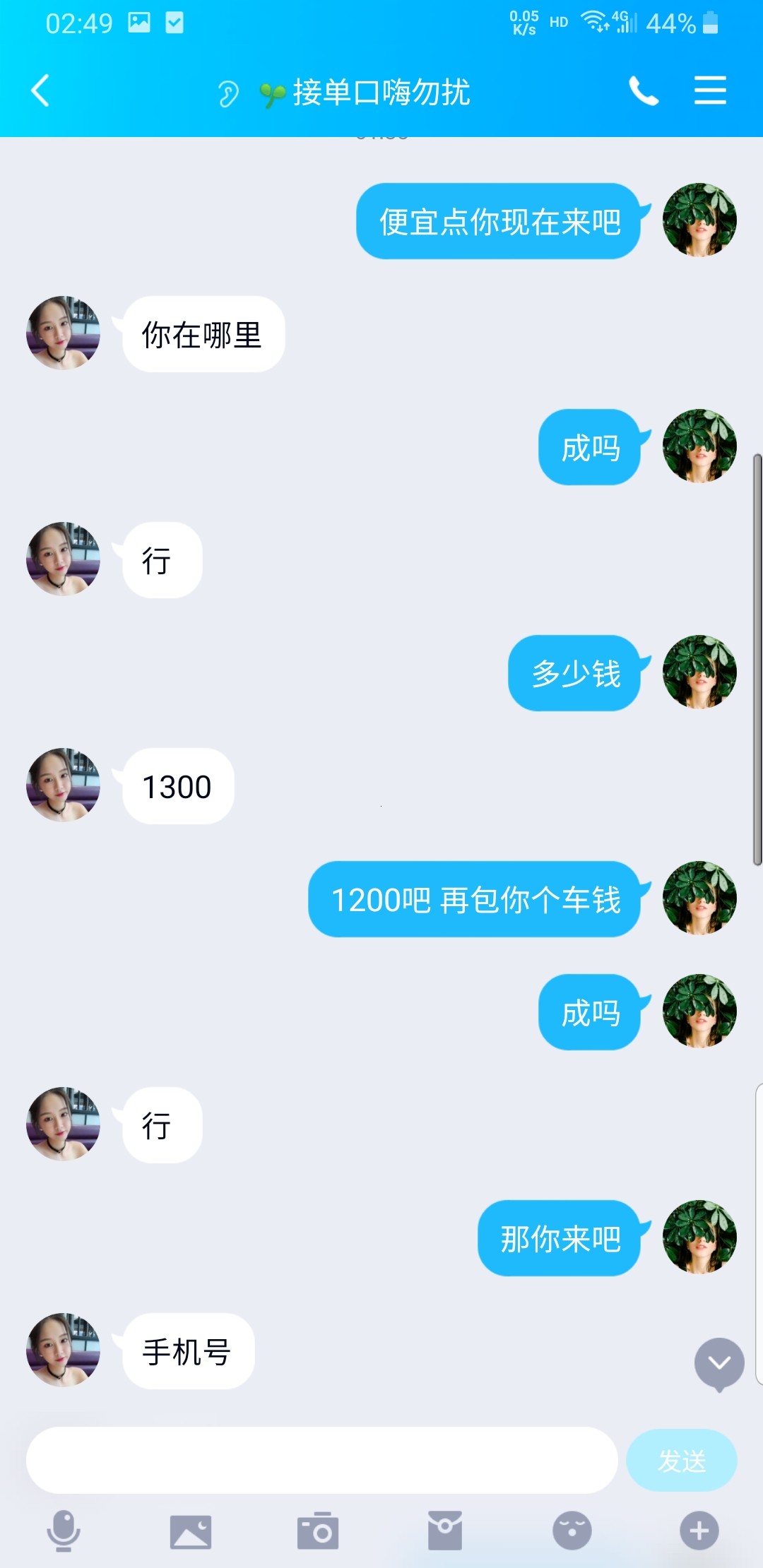Tap the battery level bar icon
Image resolution: width=763 pixels, height=1568 pixels.
pos(711,22)
